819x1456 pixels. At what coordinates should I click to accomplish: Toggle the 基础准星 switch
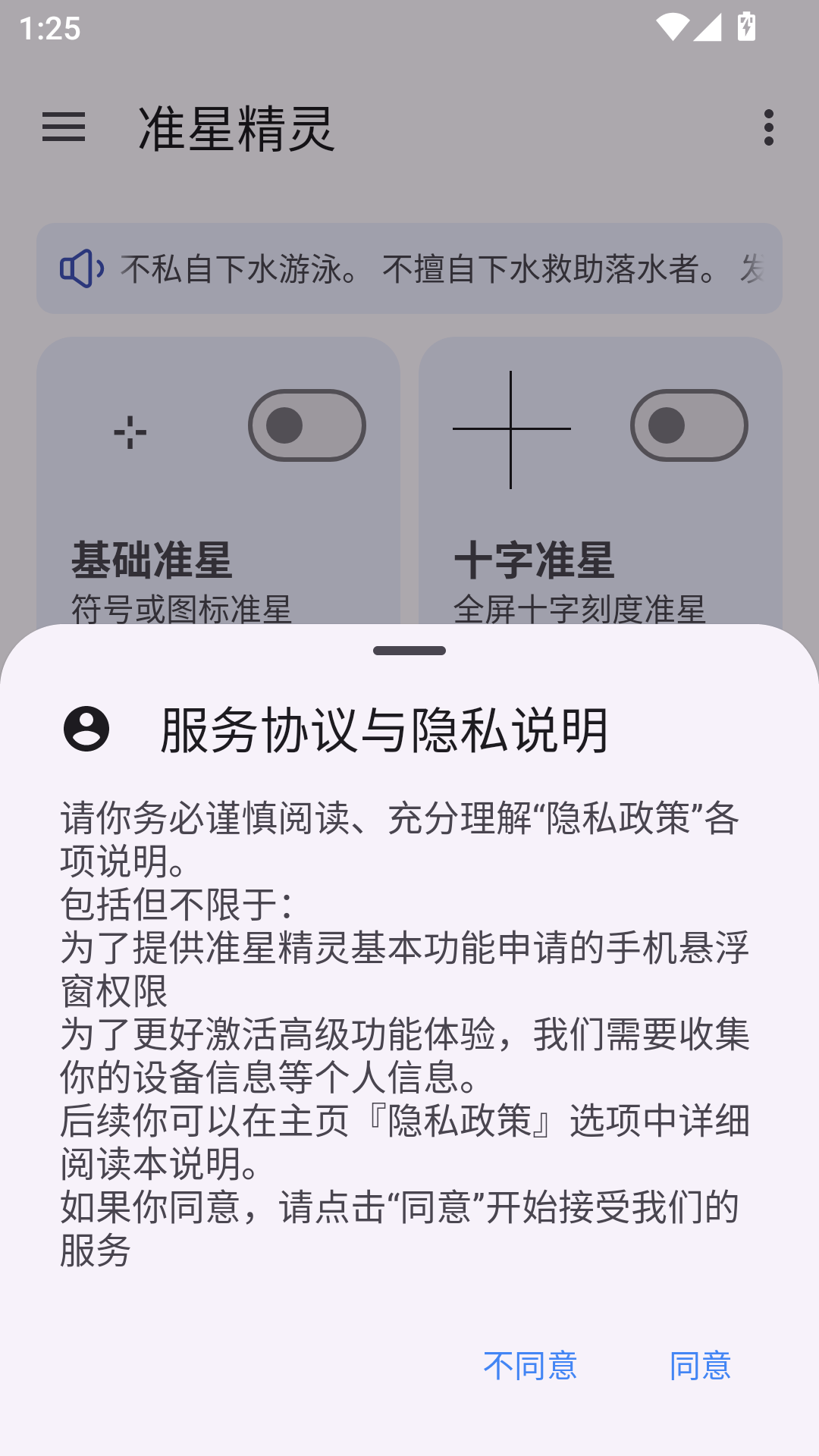[x=307, y=425]
